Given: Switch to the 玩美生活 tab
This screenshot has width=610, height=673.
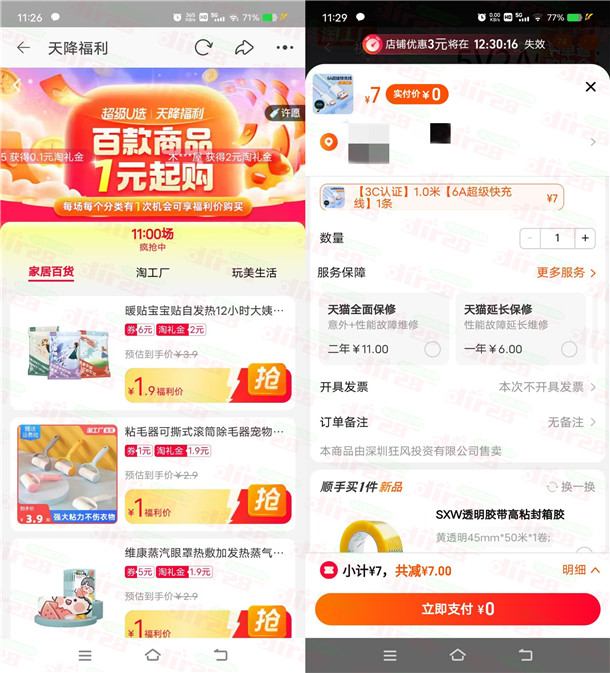Looking at the screenshot, I should click(254, 272).
